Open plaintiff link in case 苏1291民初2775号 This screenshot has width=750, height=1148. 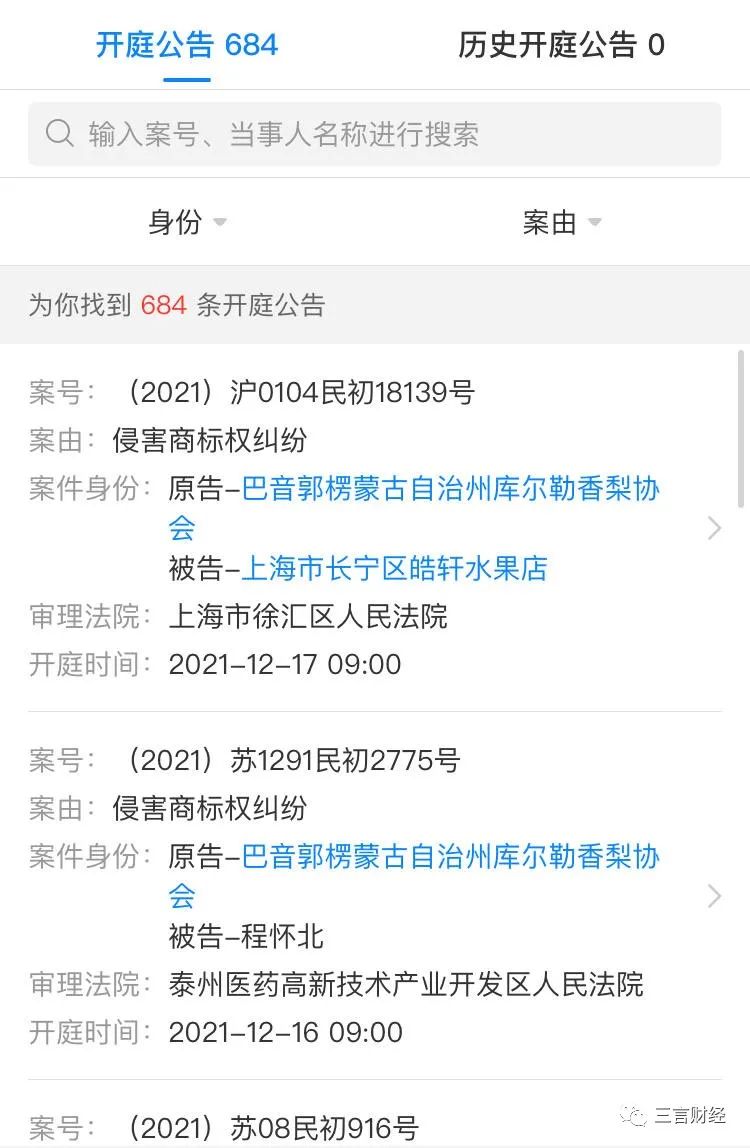point(450,857)
